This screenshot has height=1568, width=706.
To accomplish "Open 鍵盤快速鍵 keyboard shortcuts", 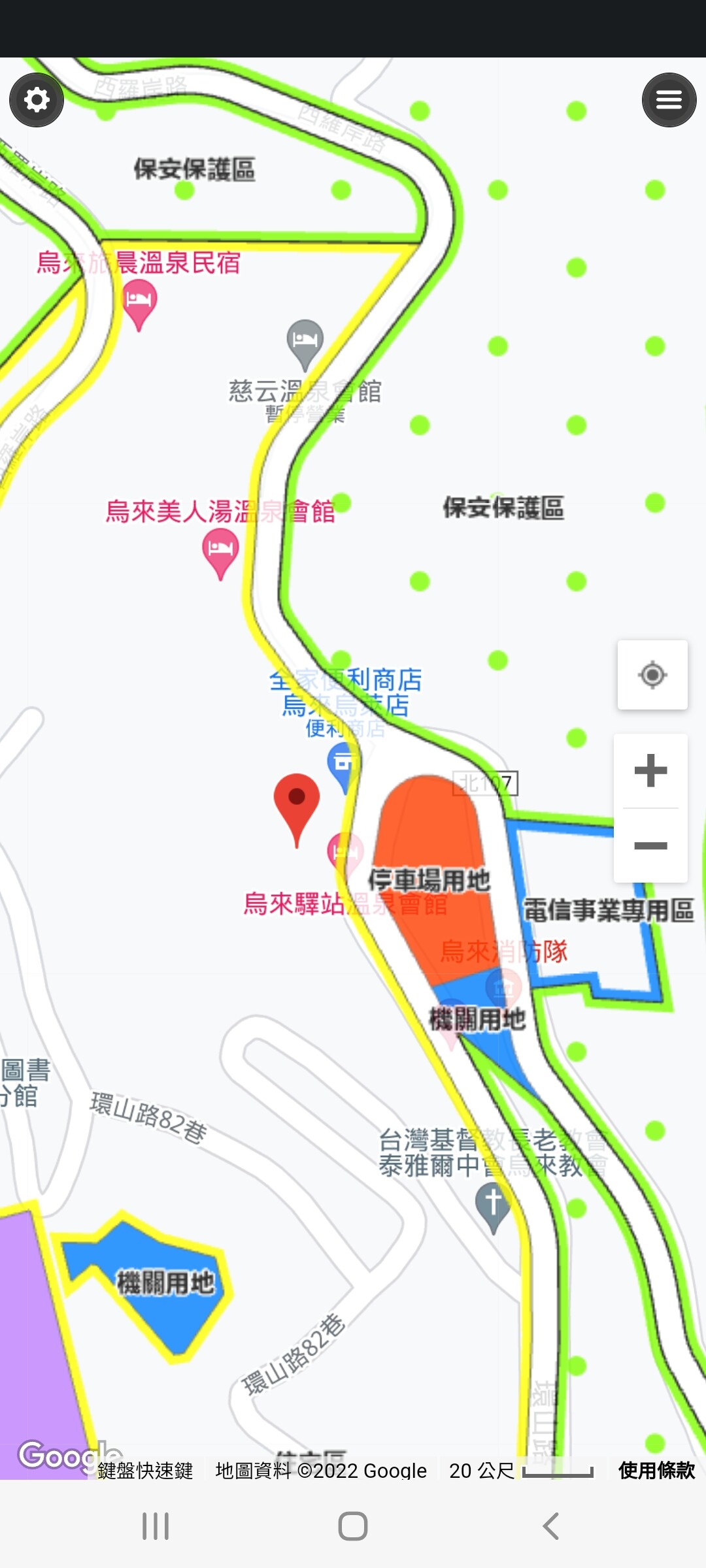I will pyautogui.click(x=145, y=1471).
